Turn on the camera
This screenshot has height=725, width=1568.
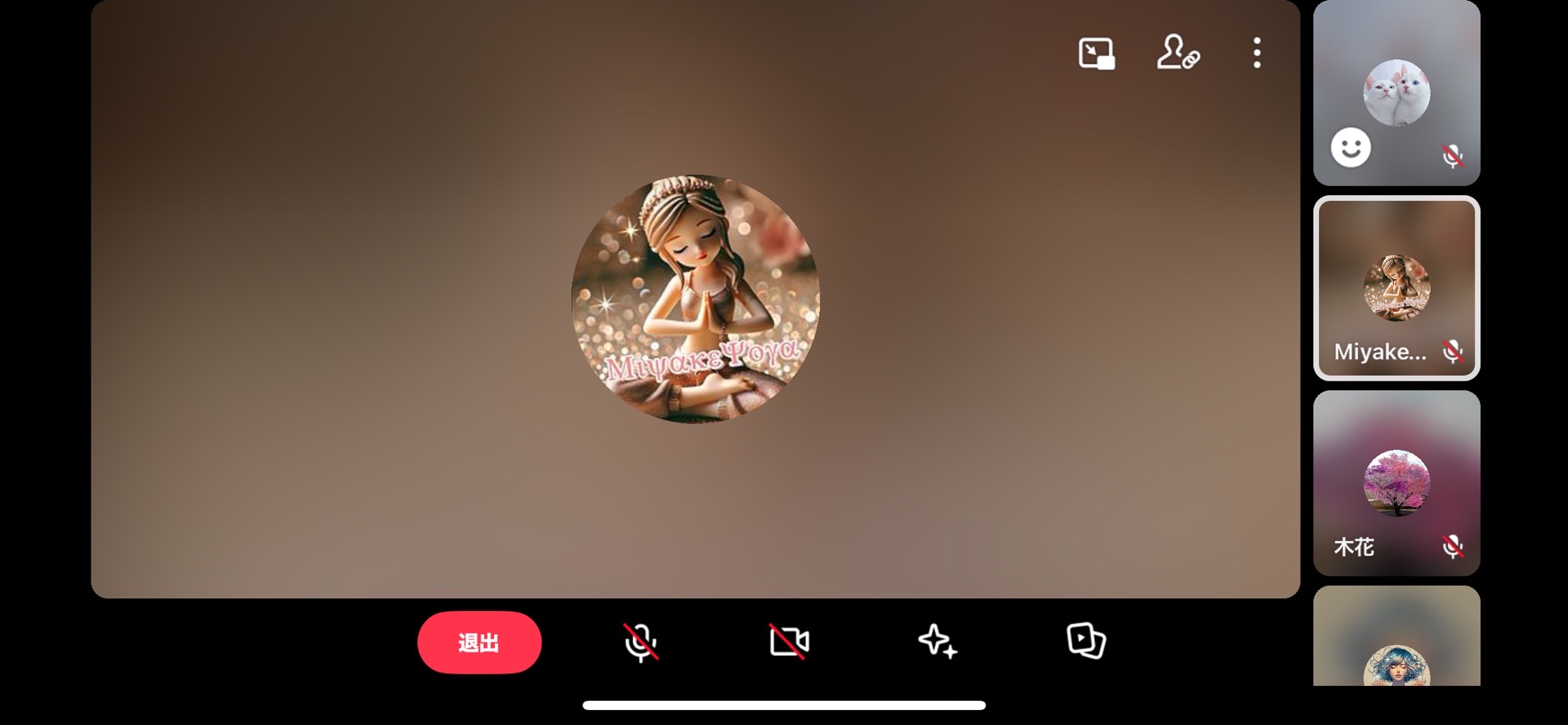pos(788,642)
